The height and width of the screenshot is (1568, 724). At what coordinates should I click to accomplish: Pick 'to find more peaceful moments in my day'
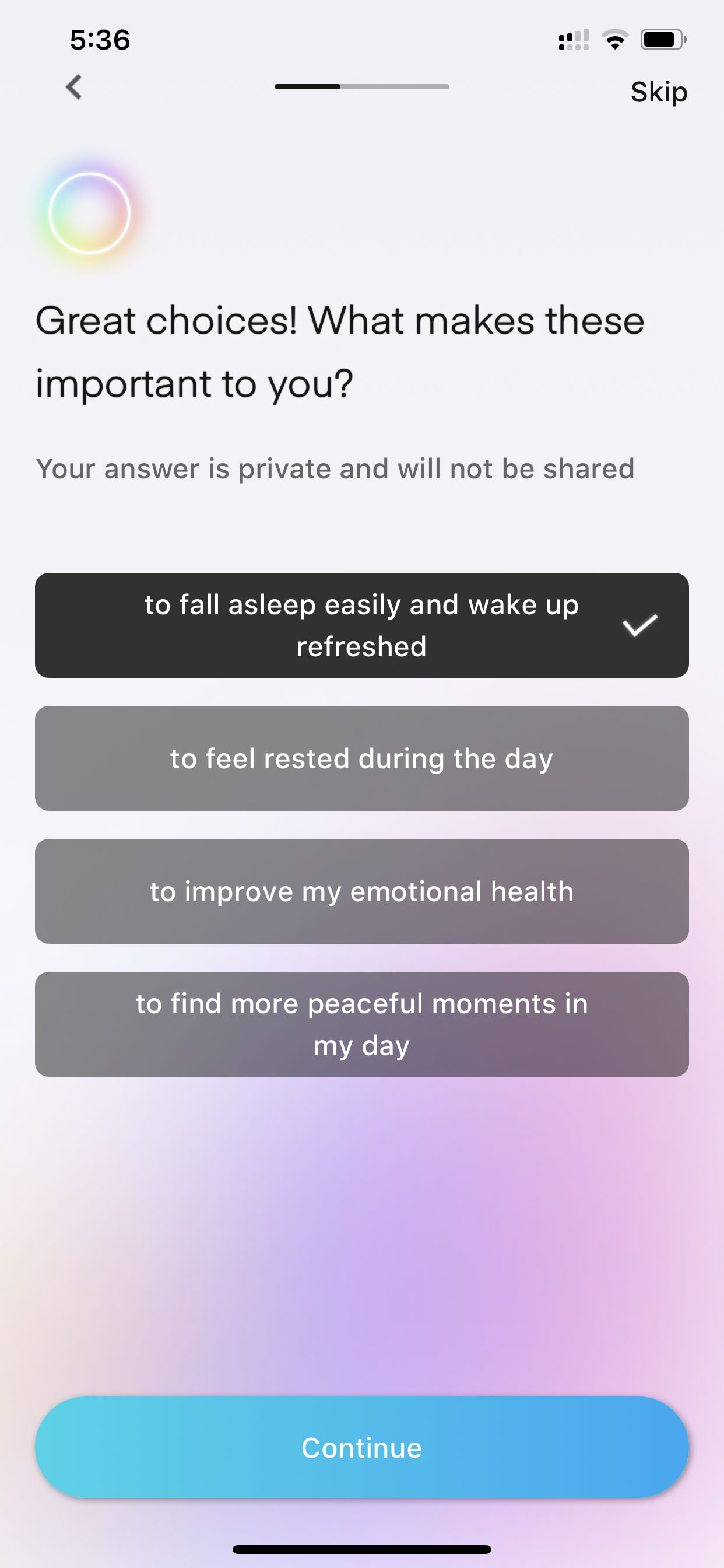(361, 1024)
